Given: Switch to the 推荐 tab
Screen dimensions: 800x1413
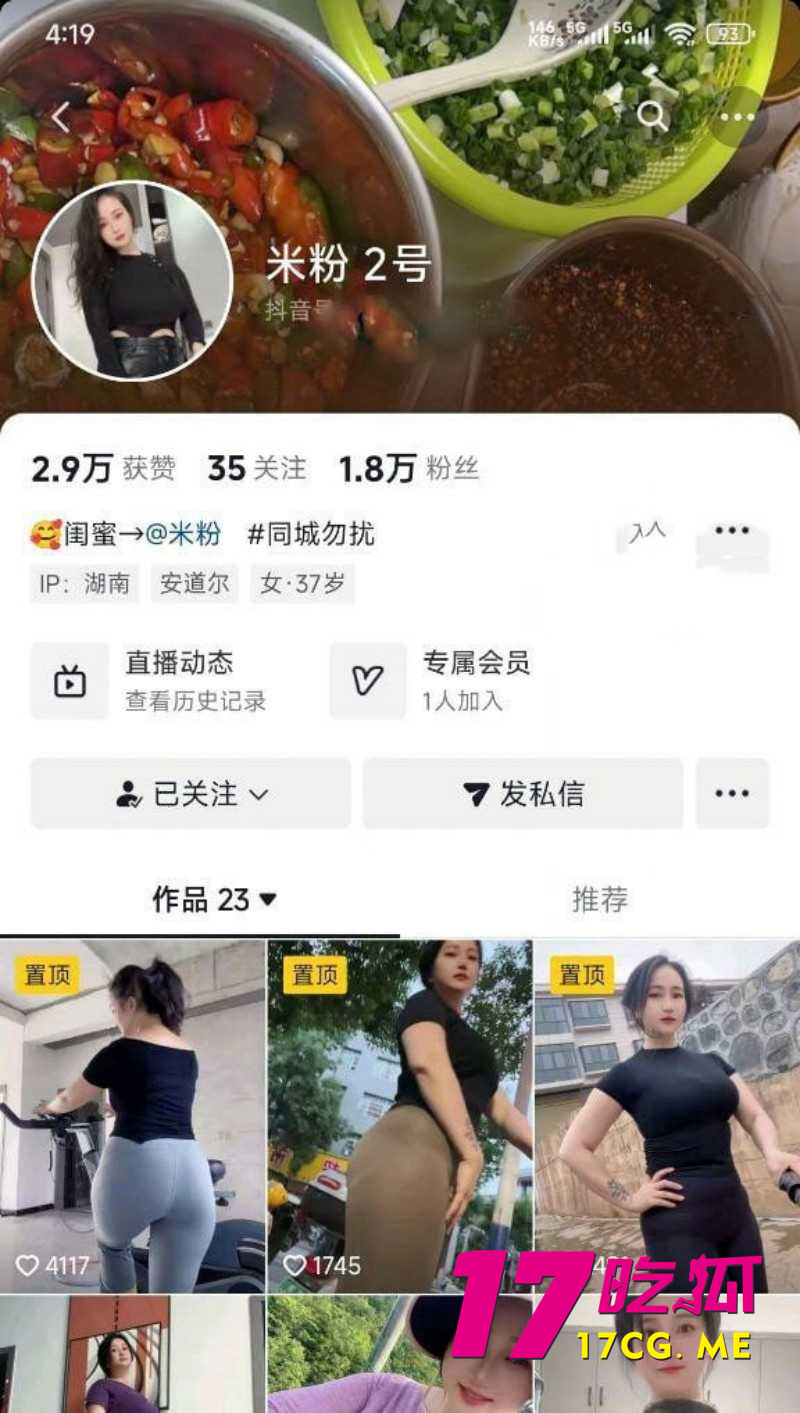Looking at the screenshot, I should point(600,899).
